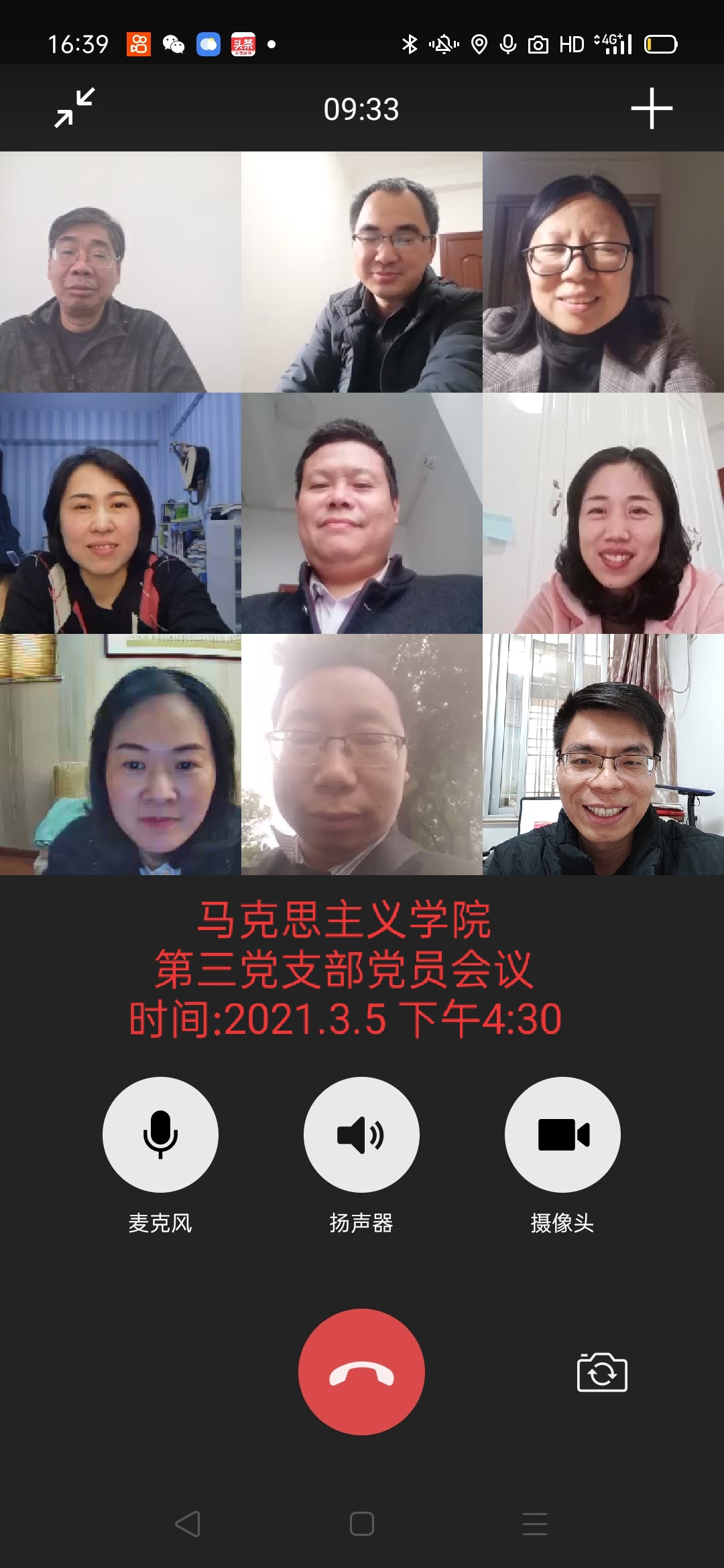The image size is (724, 1568).
Task: Mute the 麦克风 microphone
Action: (x=160, y=1134)
